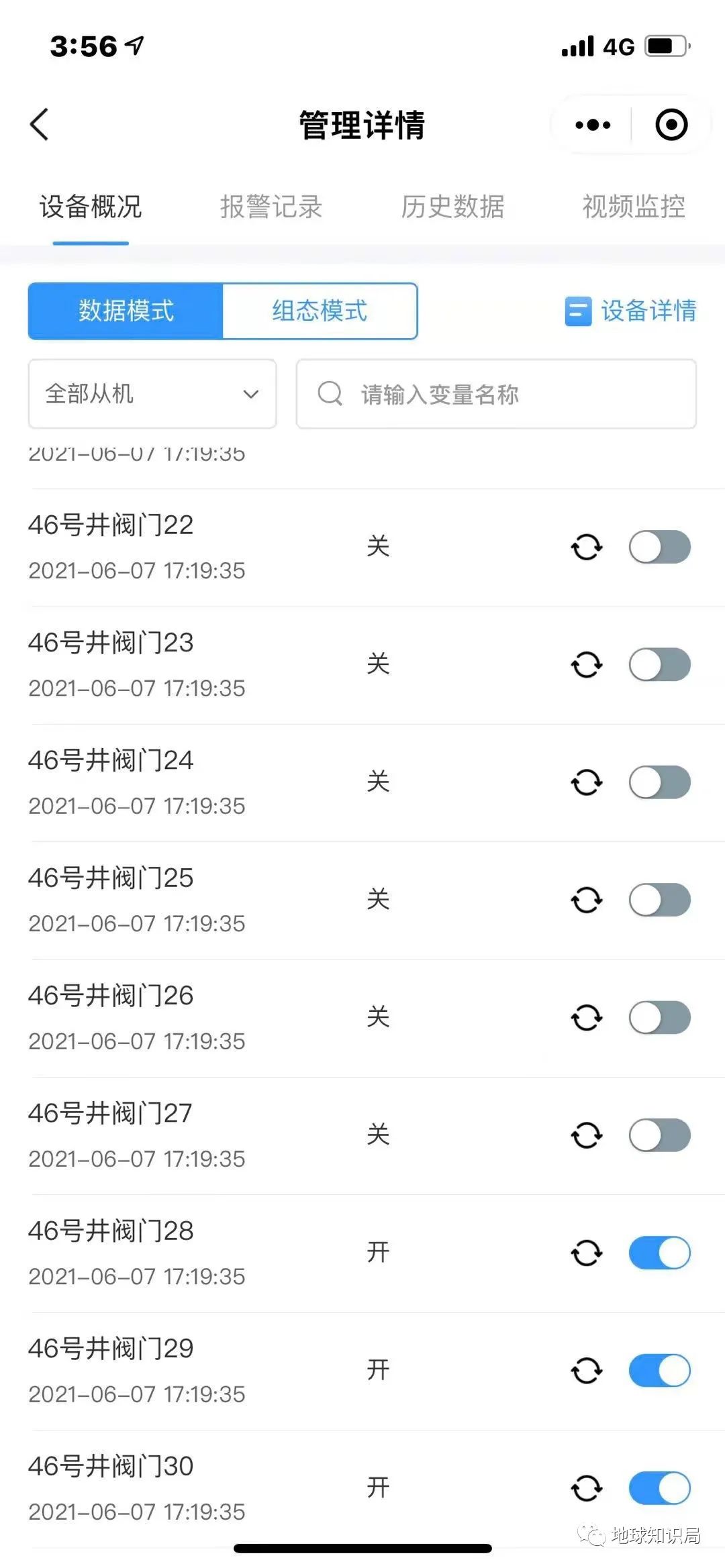Switch to the 历史数据 tab
Screen dimensions: 725x1568
[452, 207]
